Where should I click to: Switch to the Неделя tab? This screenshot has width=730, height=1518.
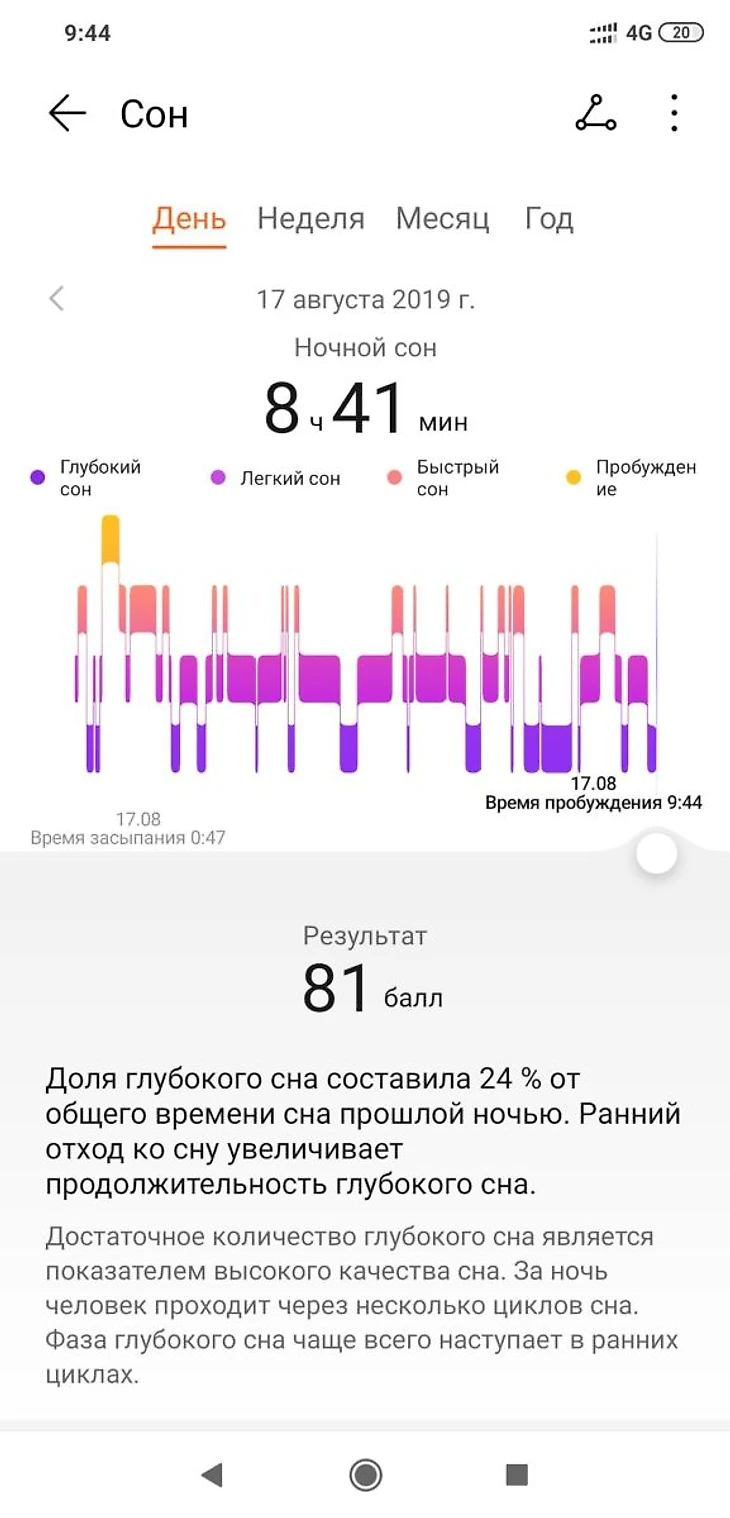310,219
